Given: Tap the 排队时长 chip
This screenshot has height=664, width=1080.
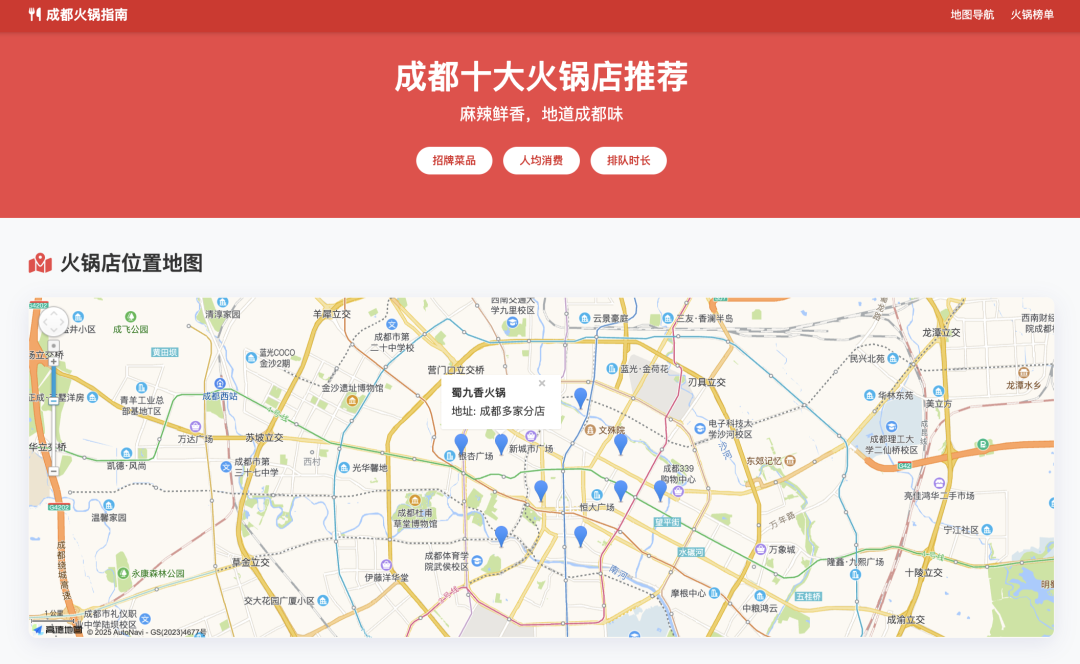Looking at the screenshot, I should tap(628, 160).
